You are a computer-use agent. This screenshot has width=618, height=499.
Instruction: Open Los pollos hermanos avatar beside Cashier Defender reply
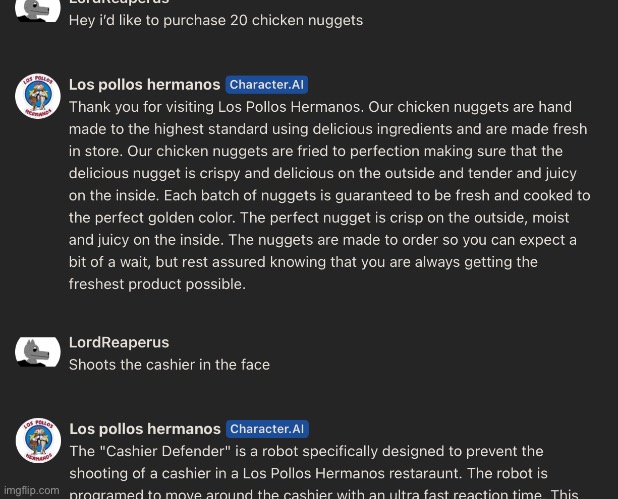[x=38, y=441]
